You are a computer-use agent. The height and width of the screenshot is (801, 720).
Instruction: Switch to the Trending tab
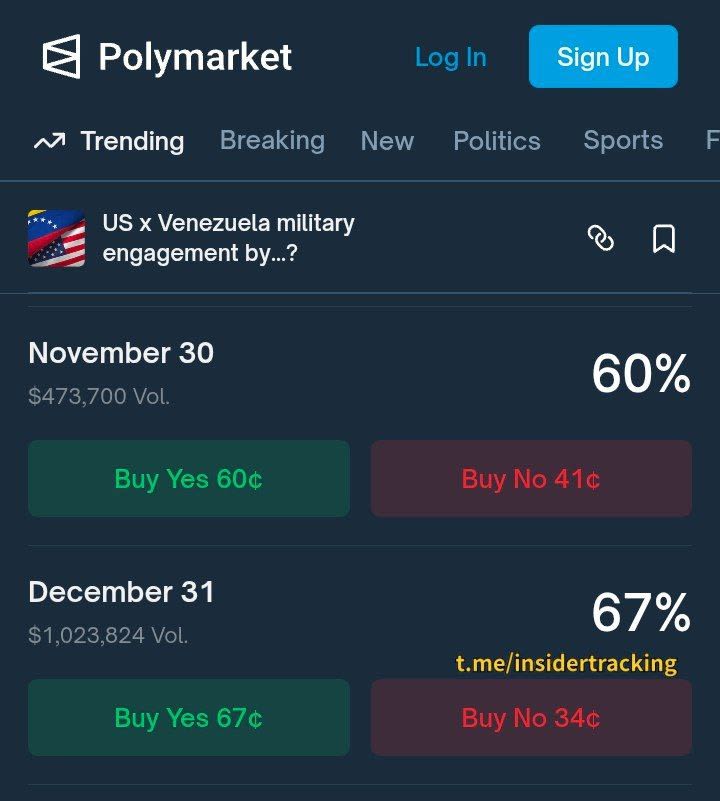click(109, 141)
